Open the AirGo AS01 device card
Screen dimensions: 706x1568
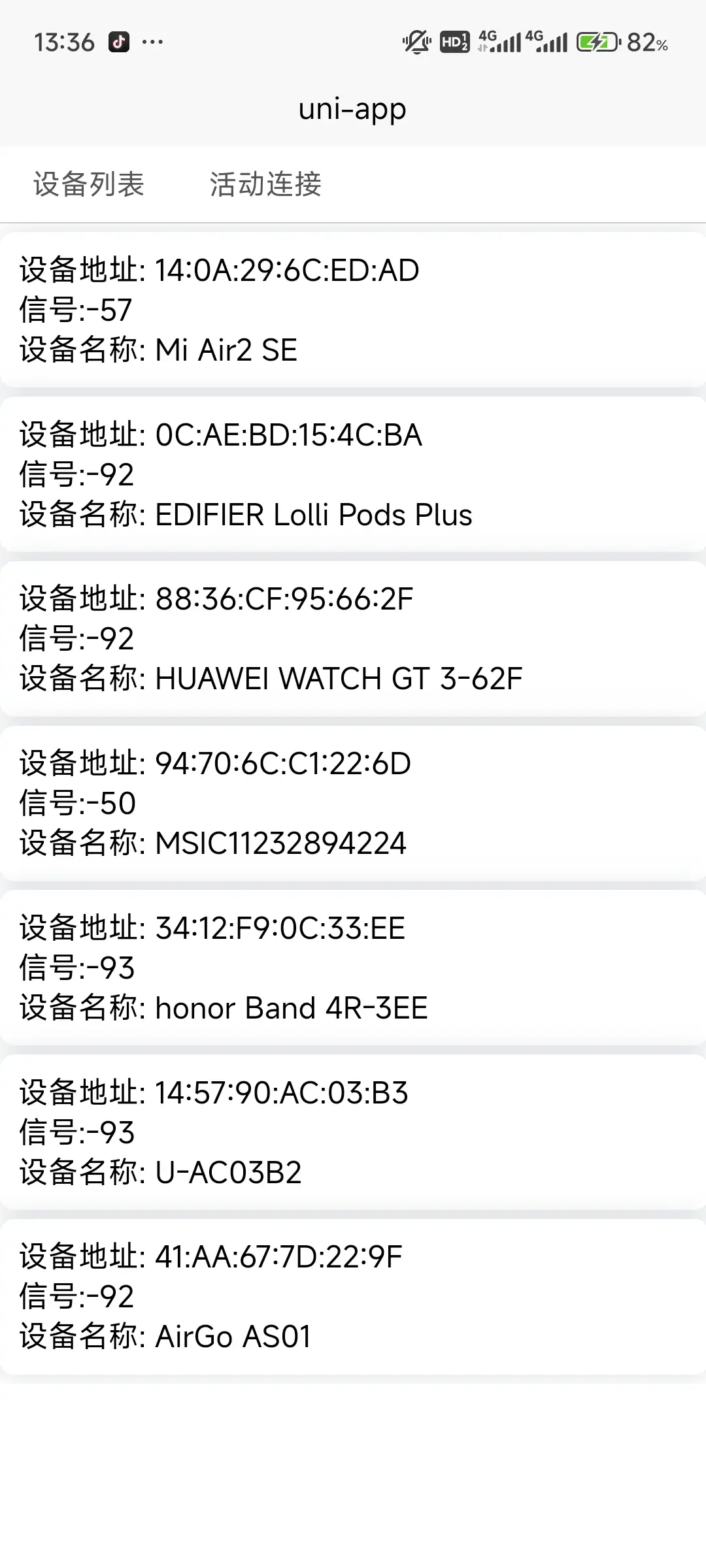[353, 1296]
